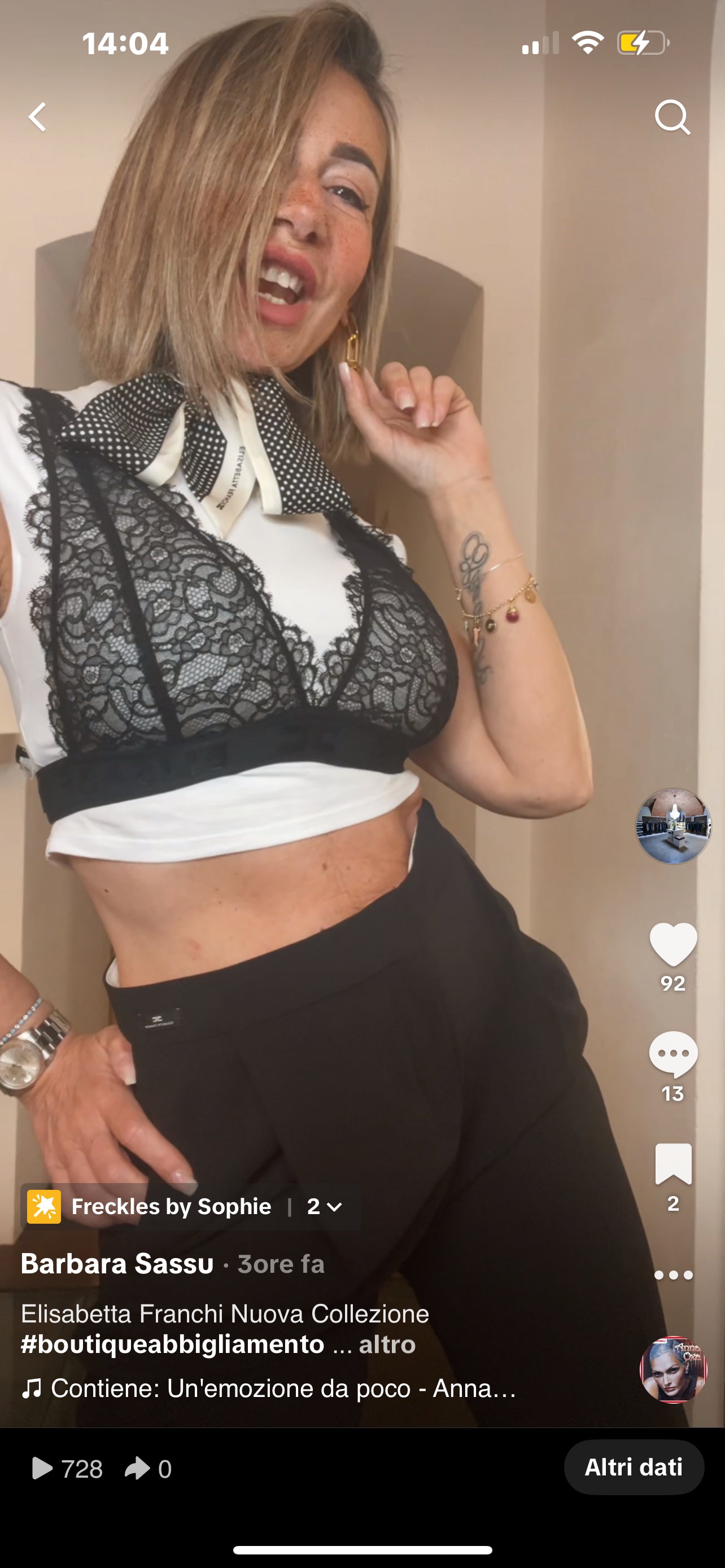This screenshot has height=1568, width=725.
Task: Open Altri dati analytics
Action: (634, 1467)
